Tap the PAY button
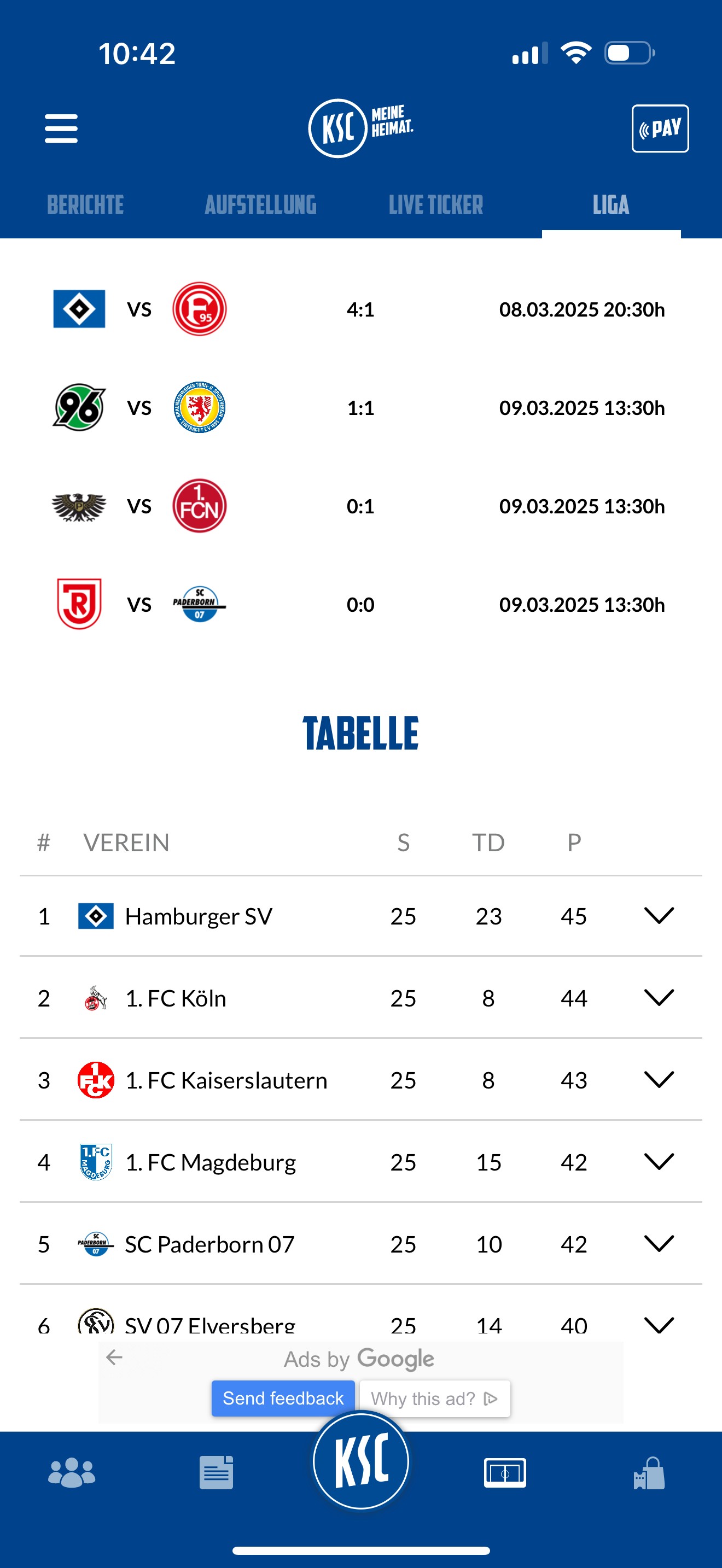The image size is (722, 1568). (x=660, y=128)
